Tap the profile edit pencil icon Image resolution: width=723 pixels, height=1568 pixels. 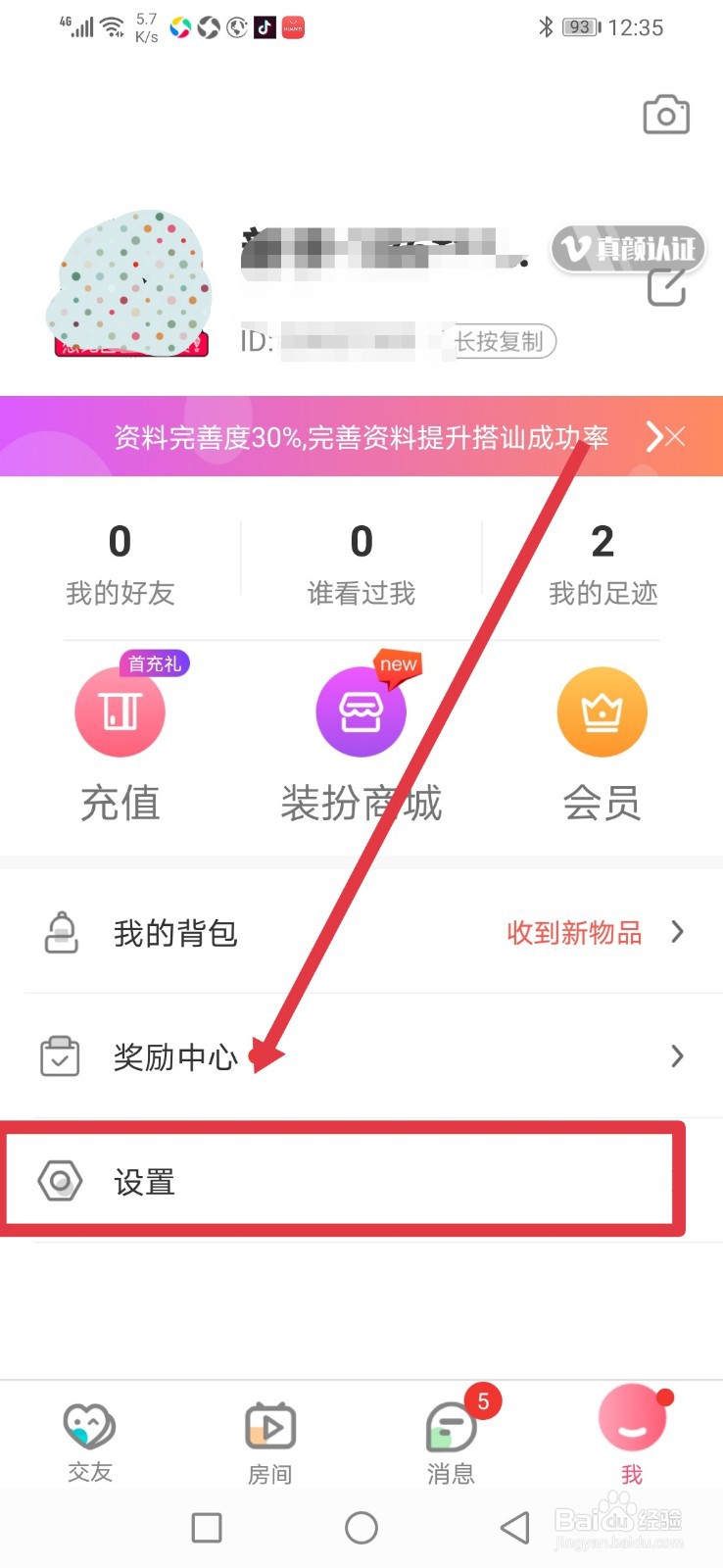(667, 289)
